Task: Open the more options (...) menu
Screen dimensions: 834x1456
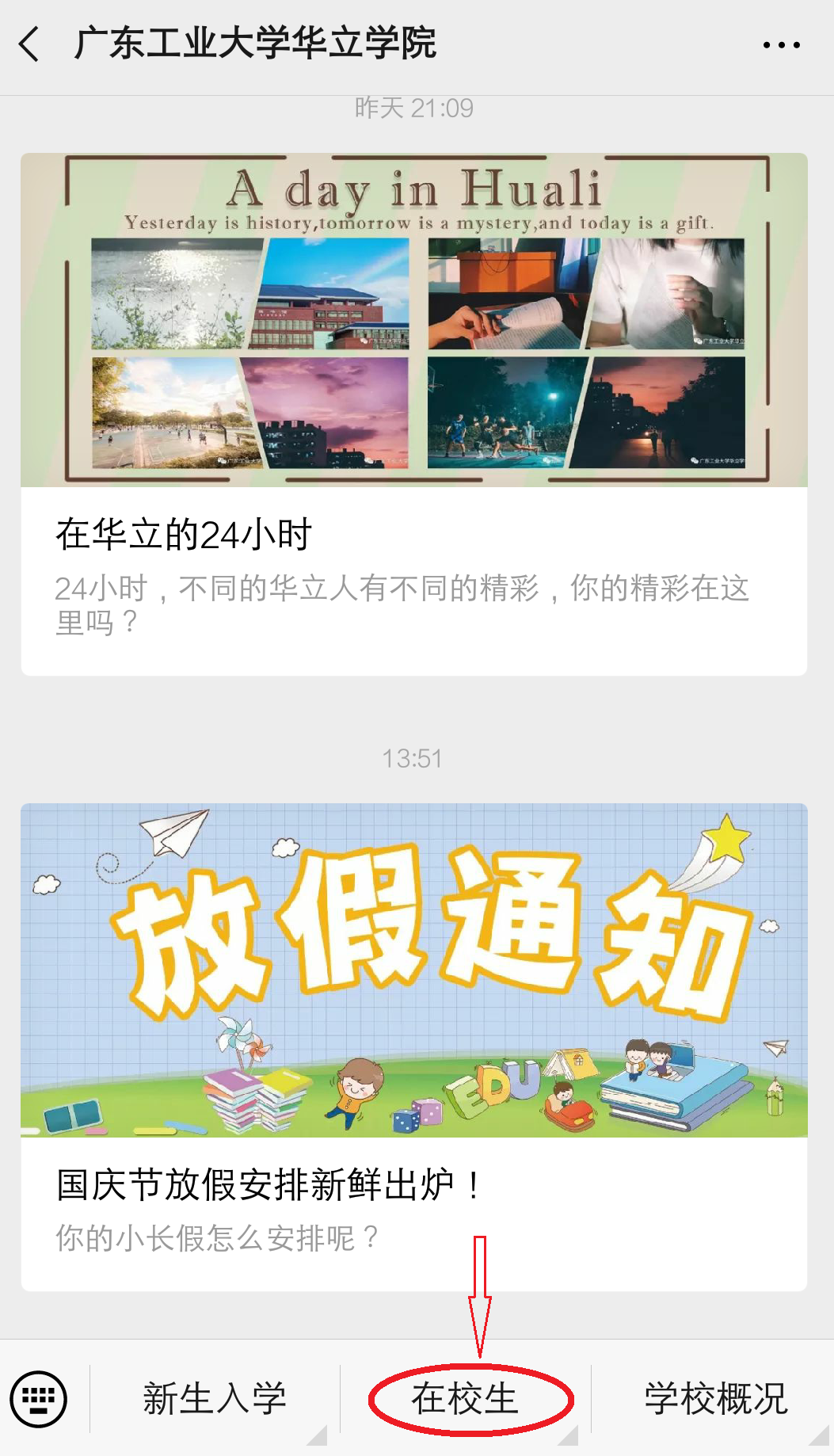Action: point(779,46)
